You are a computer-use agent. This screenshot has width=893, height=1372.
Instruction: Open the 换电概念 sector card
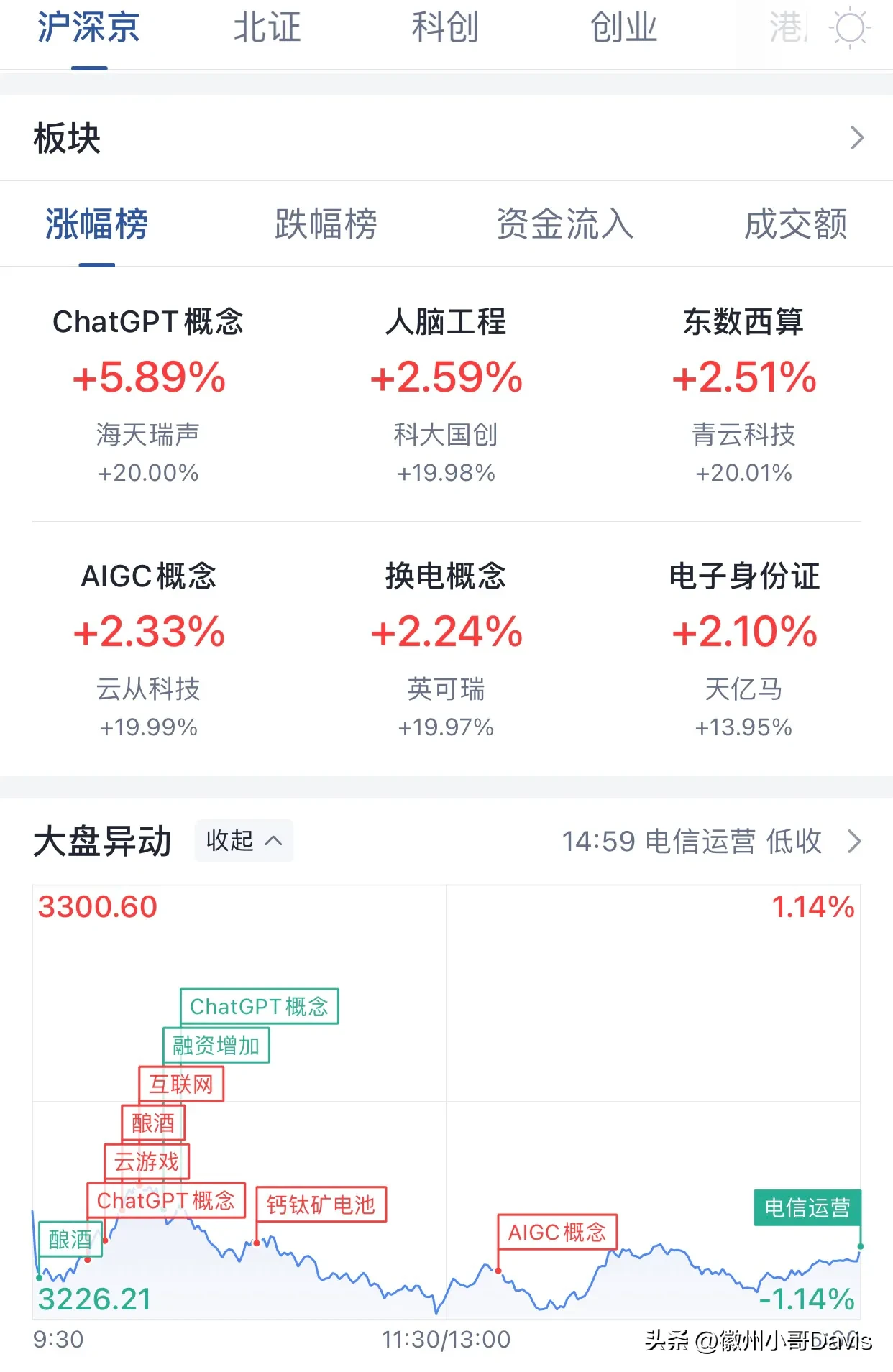[446, 649]
